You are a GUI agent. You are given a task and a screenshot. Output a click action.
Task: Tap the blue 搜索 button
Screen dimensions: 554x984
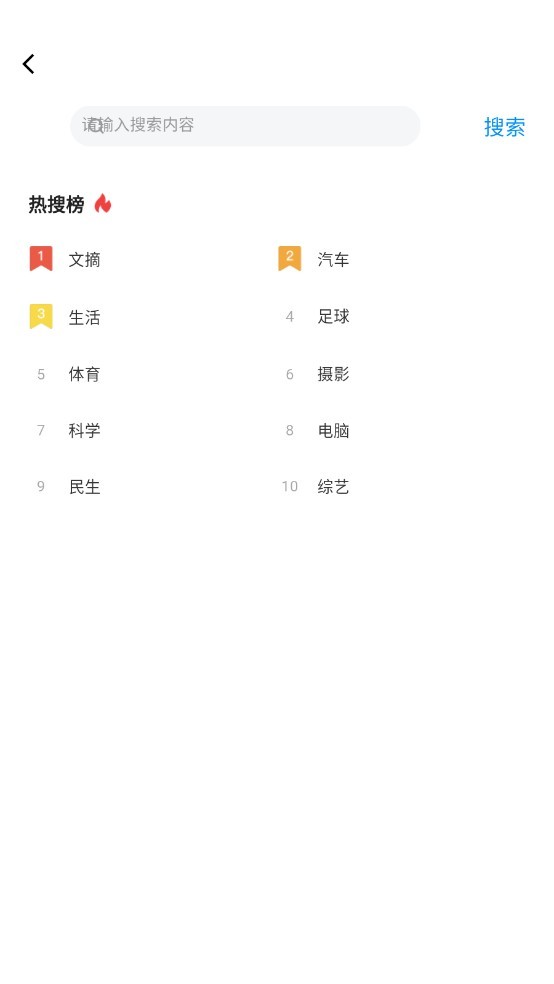[x=504, y=127]
